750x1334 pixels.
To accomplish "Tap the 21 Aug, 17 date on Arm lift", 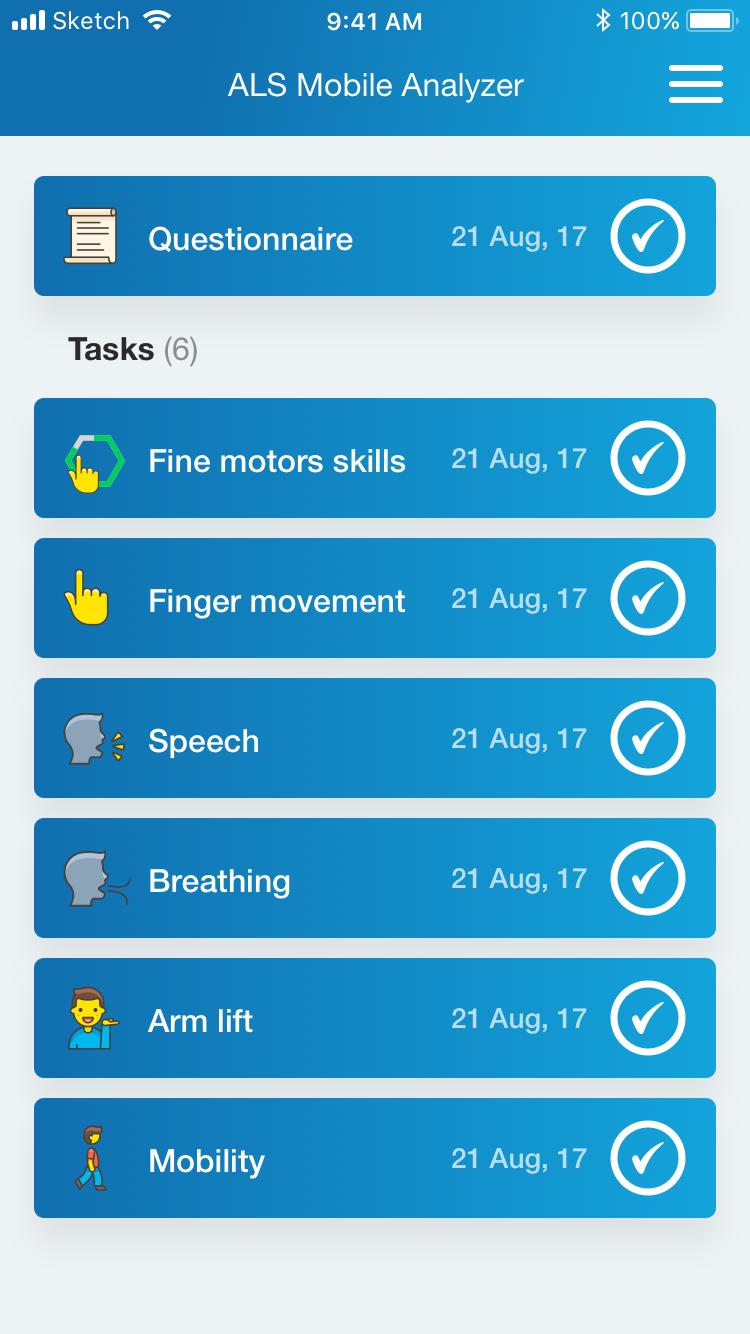I will point(518,1018).
